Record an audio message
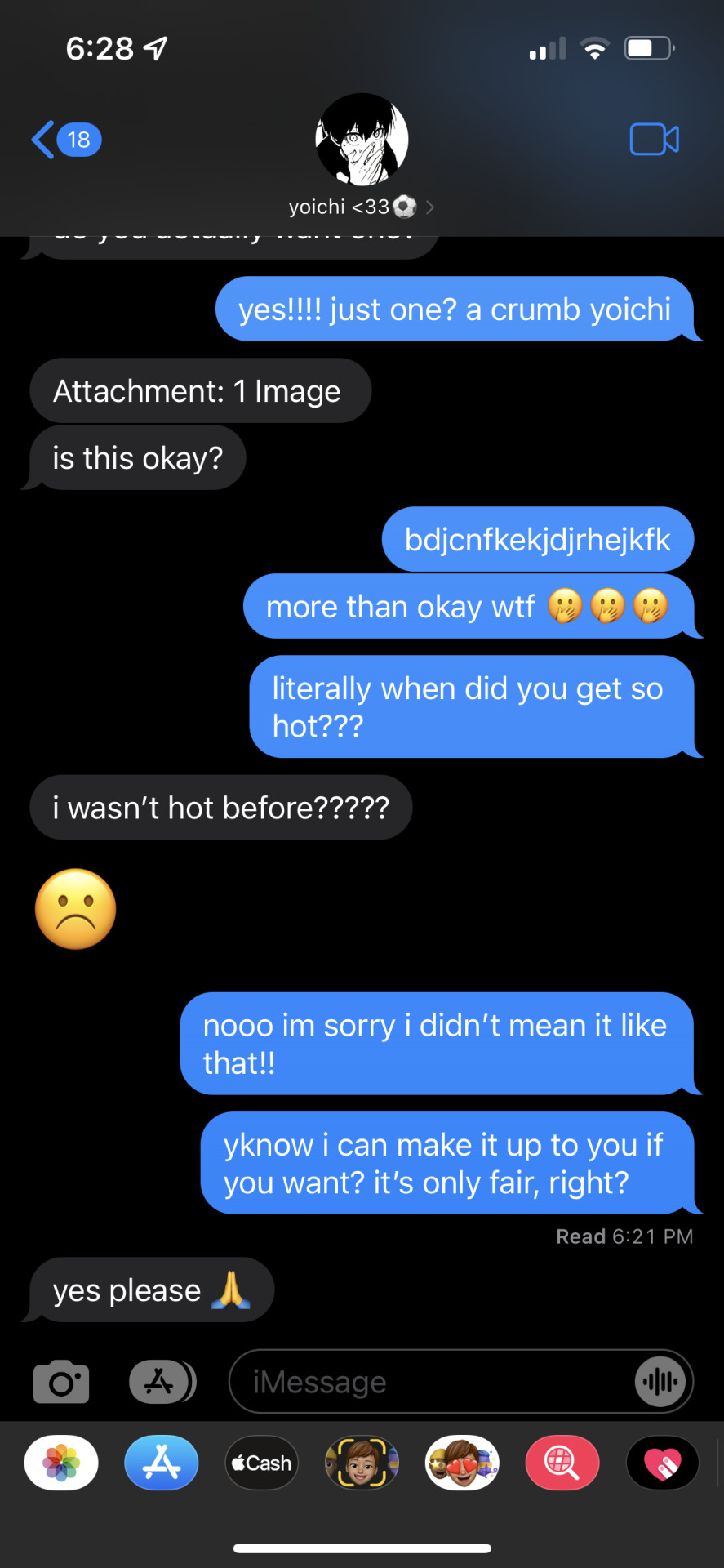The height and width of the screenshot is (1568, 724). pyautogui.click(x=660, y=1382)
